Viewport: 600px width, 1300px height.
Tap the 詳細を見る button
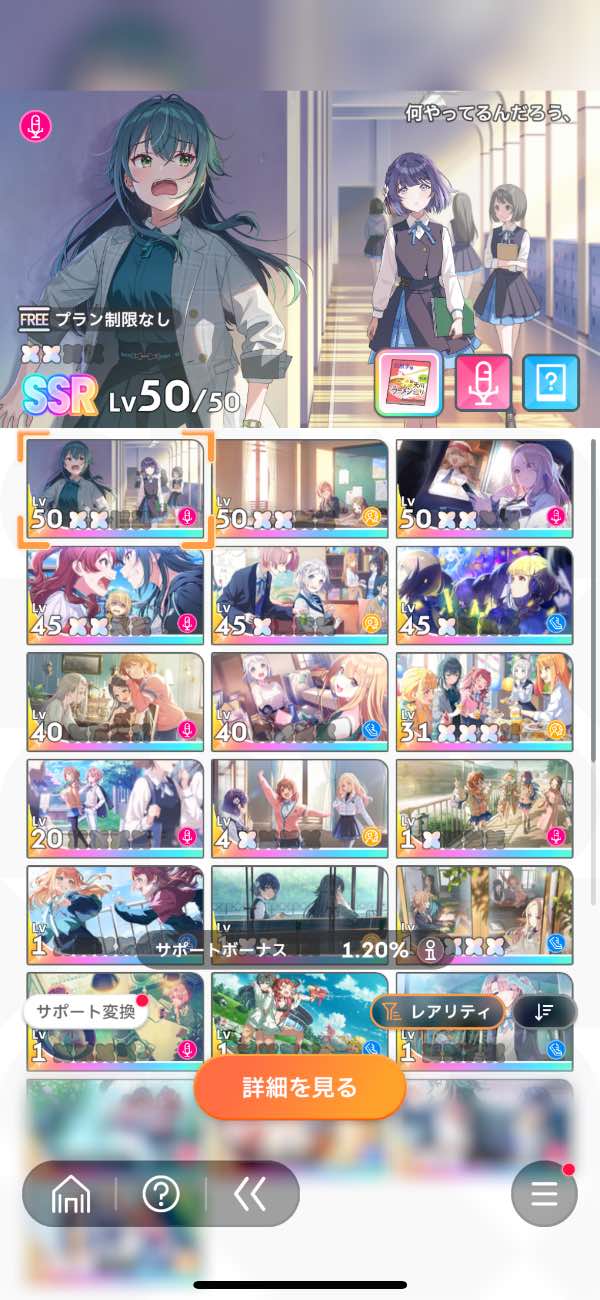tap(300, 1088)
